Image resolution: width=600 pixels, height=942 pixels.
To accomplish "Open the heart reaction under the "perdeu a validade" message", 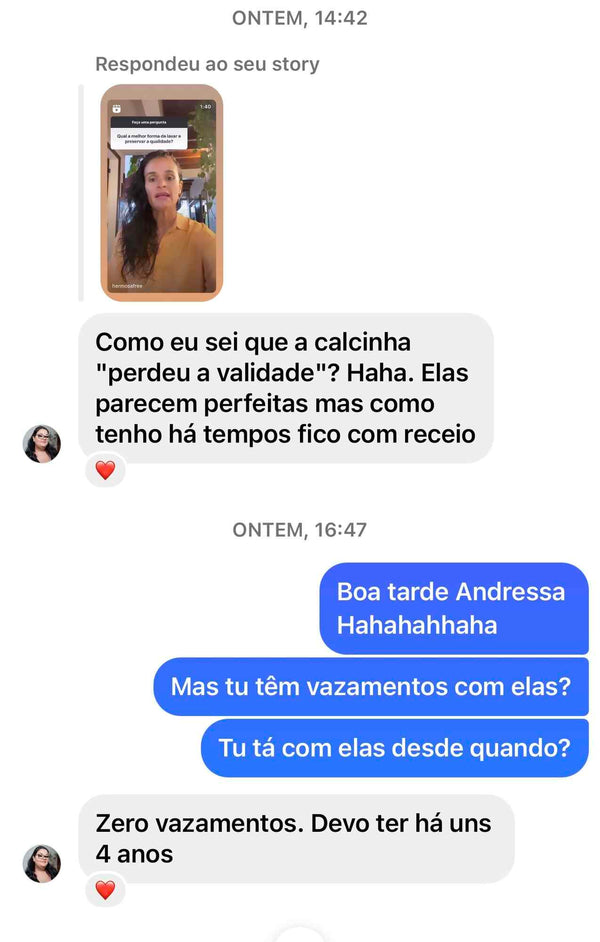I will click(x=105, y=470).
